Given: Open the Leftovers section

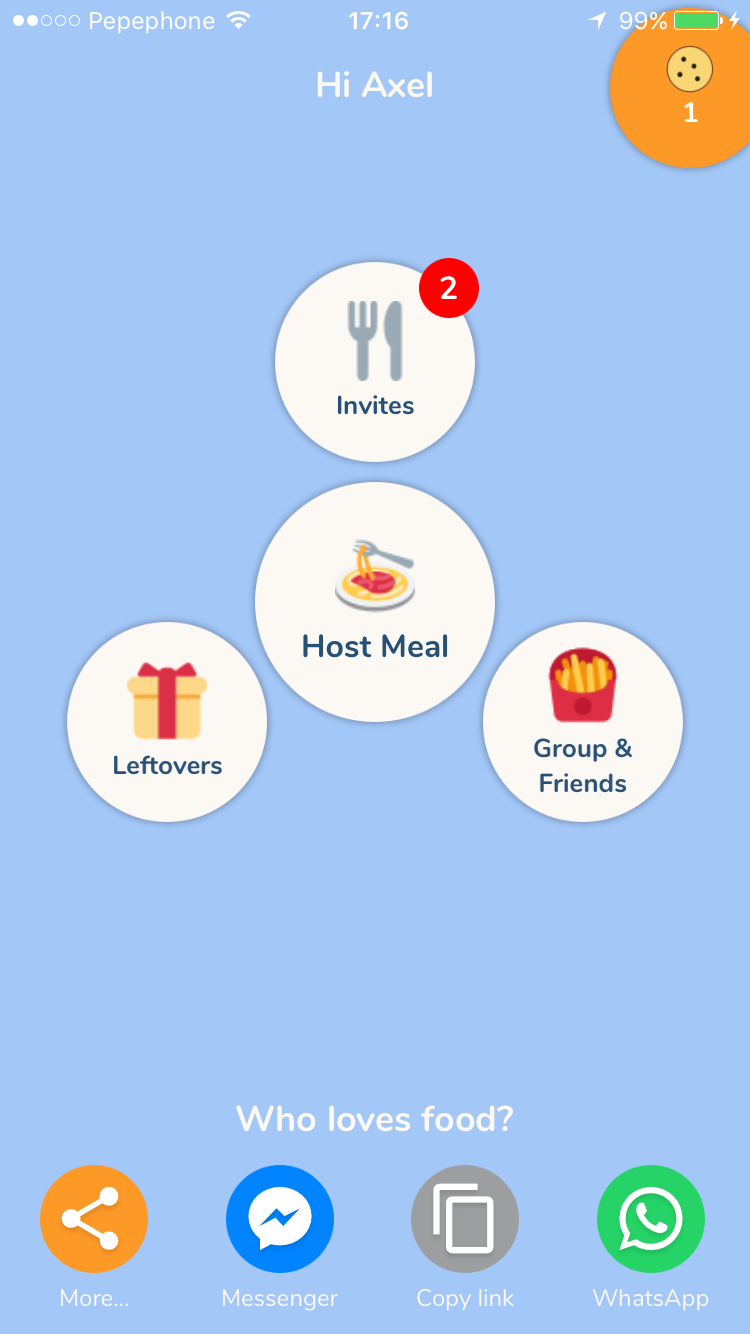Looking at the screenshot, I should (167, 722).
